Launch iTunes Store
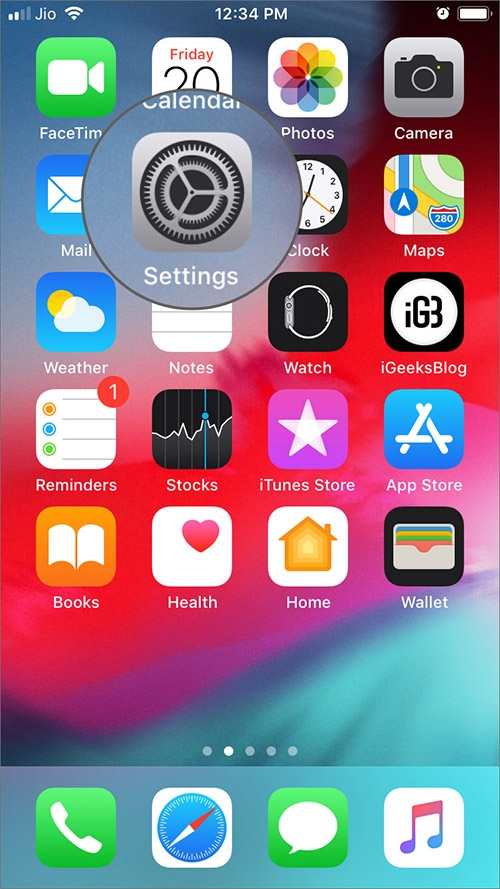The height and width of the screenshot is (889, 500). tap(308, 429)
